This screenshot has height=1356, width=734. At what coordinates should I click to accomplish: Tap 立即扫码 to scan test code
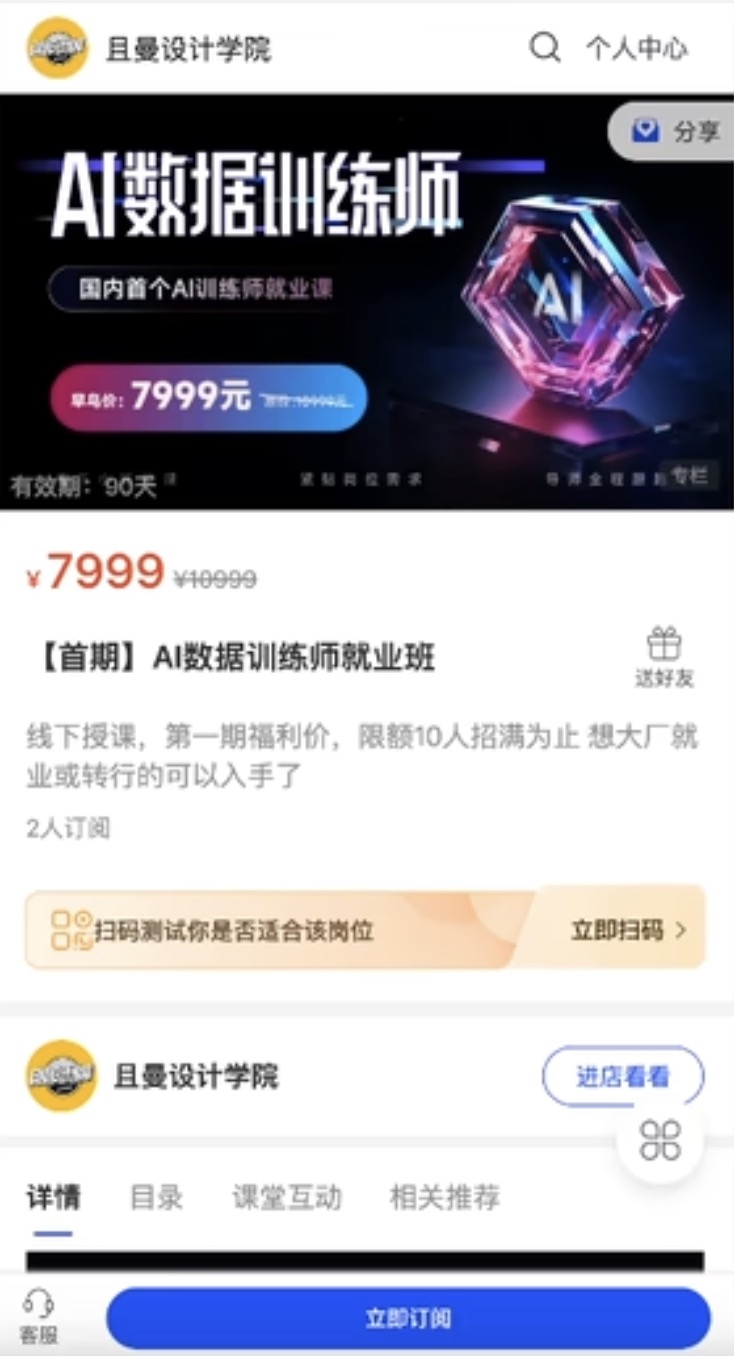(628, 930)
